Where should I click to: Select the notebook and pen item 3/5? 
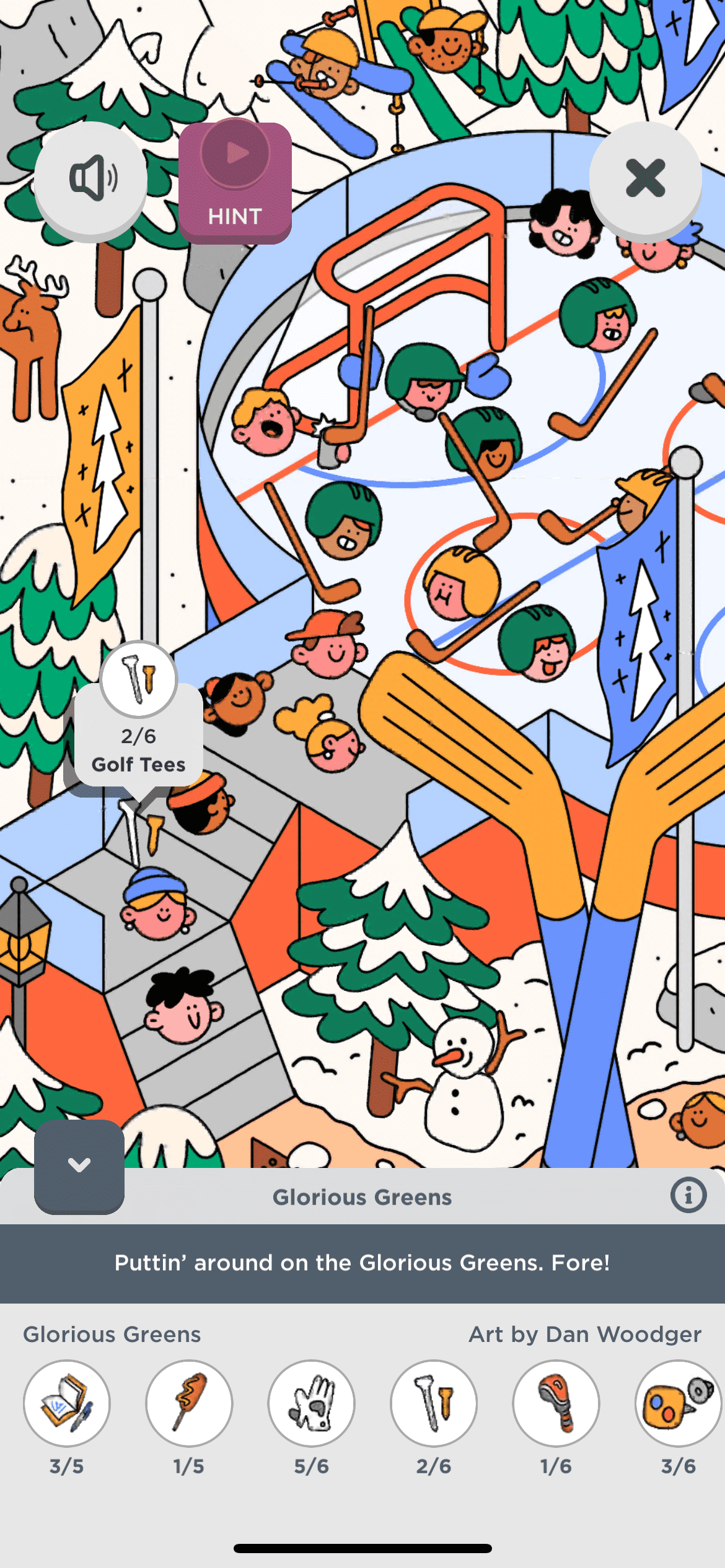click(67, 1403)
